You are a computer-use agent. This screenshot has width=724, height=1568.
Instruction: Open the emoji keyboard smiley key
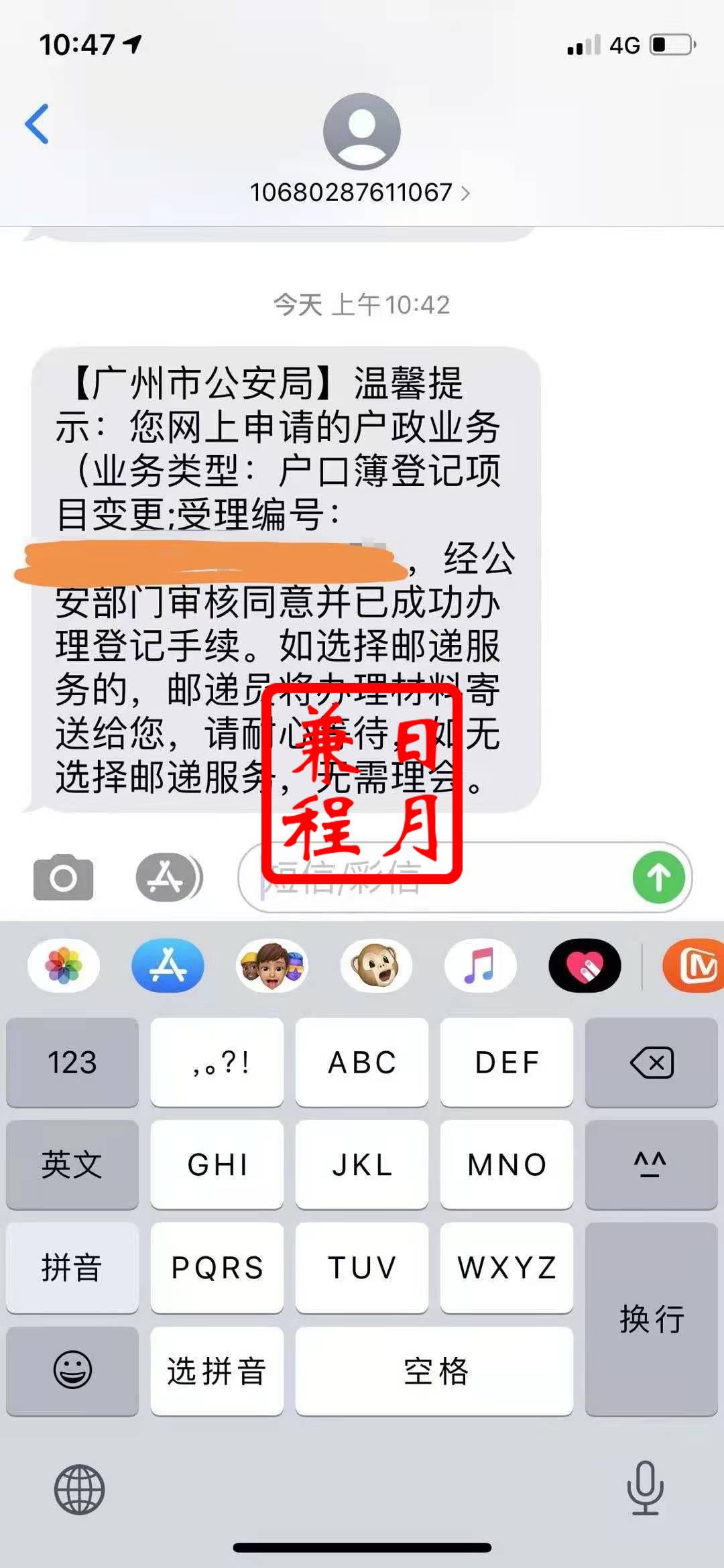tap(72, 1370)
